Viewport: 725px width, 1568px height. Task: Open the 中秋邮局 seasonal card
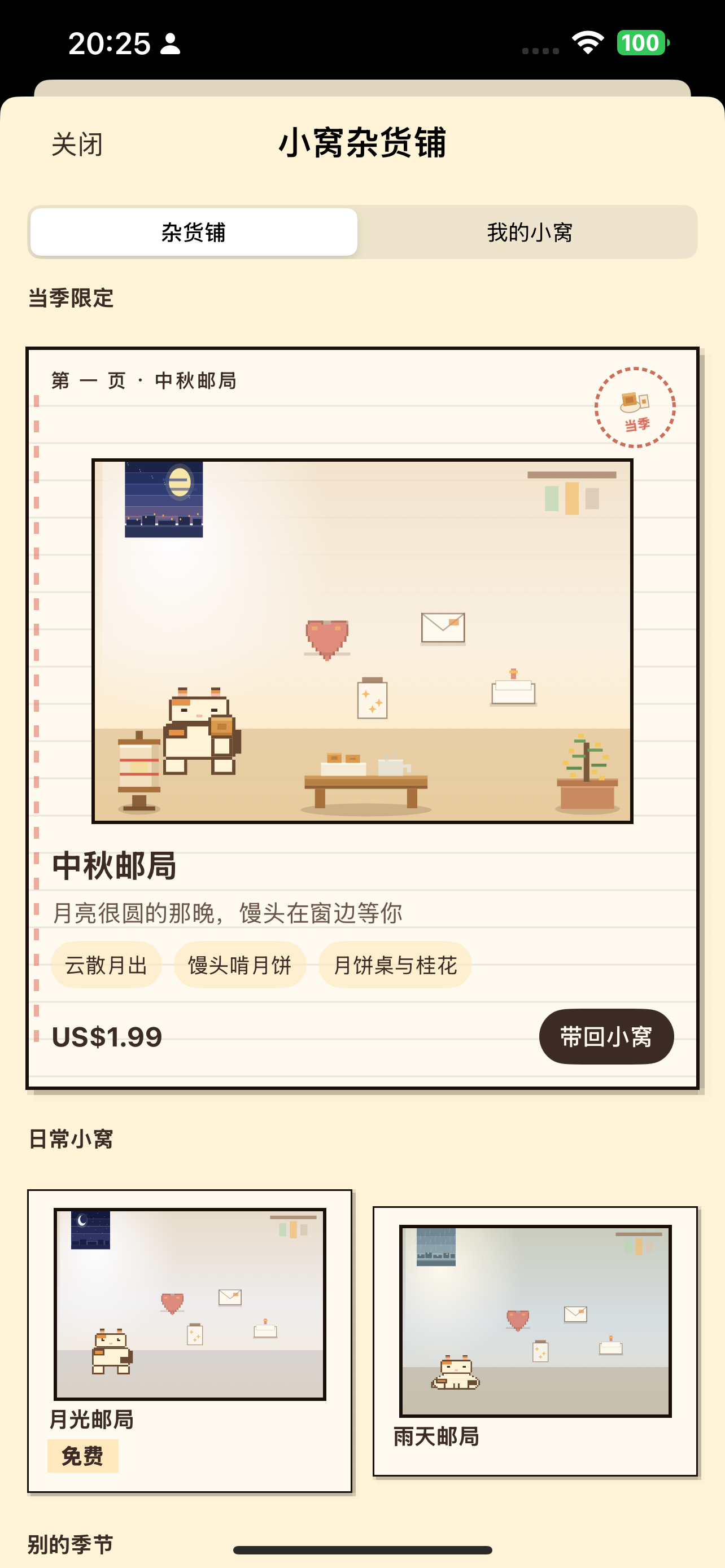click(x=362, y=717)
